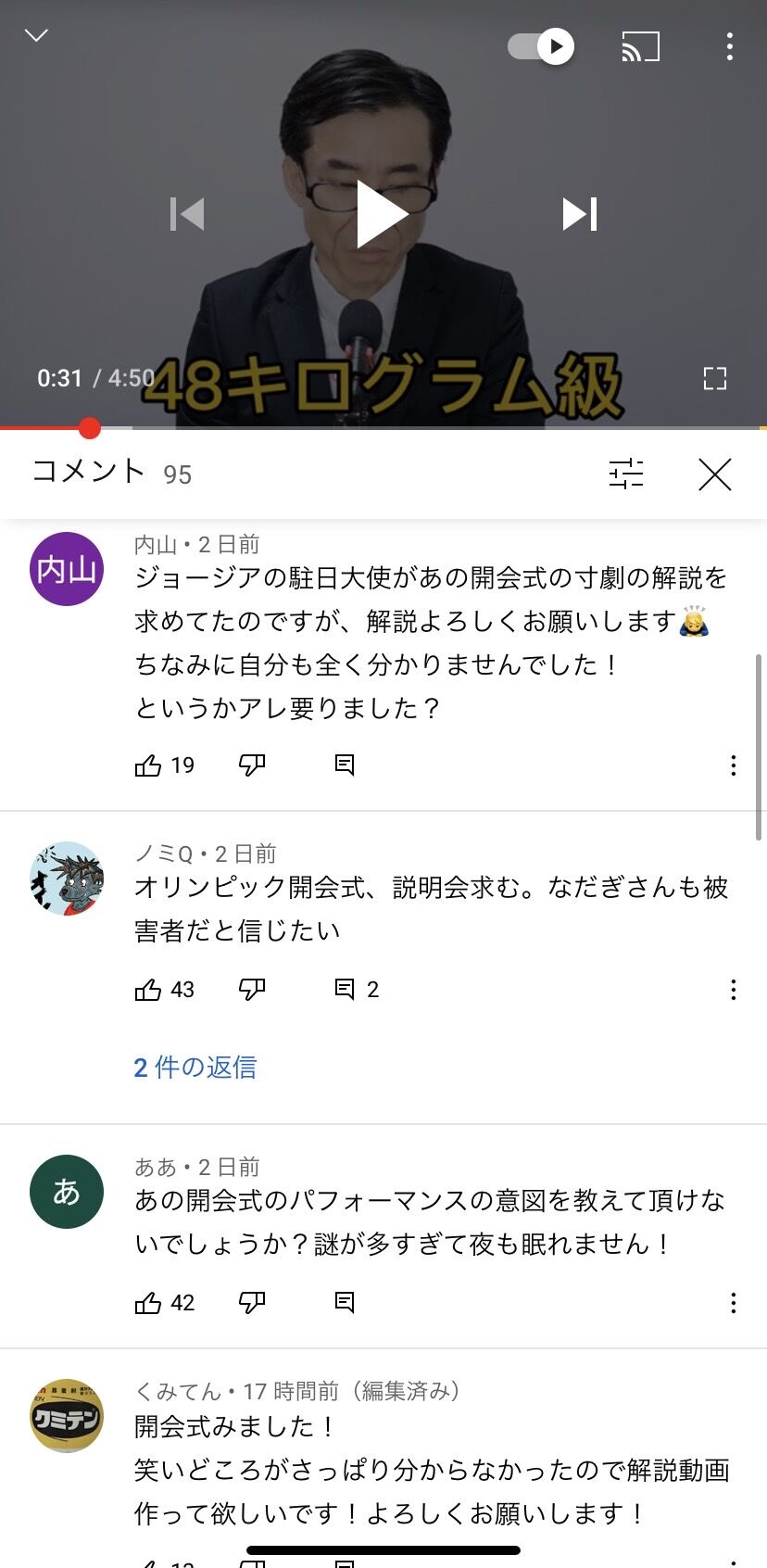The height and width of the screenshot is (1568, 767).
Task: Dislike 内山's comment
Action: 252,765
